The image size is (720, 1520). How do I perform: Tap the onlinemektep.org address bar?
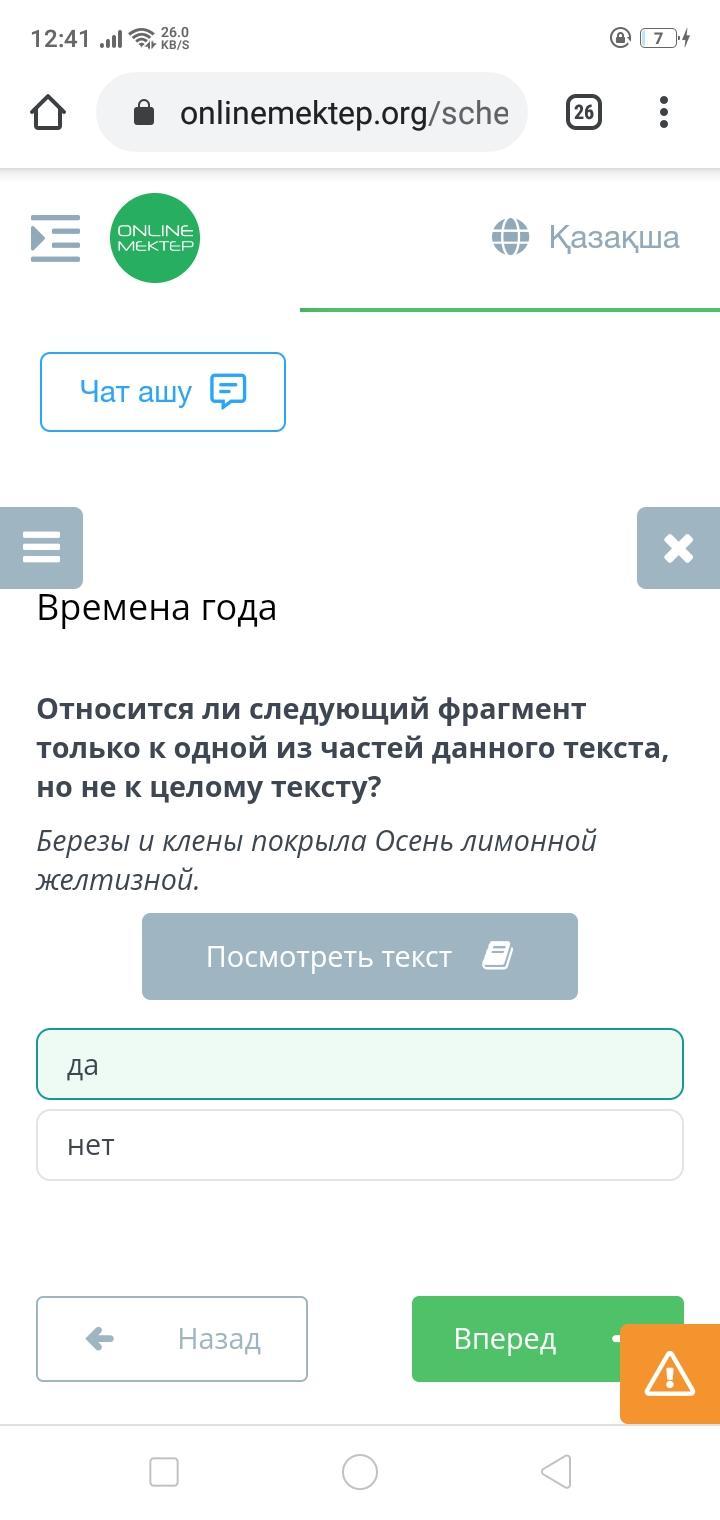pos(312,112)
